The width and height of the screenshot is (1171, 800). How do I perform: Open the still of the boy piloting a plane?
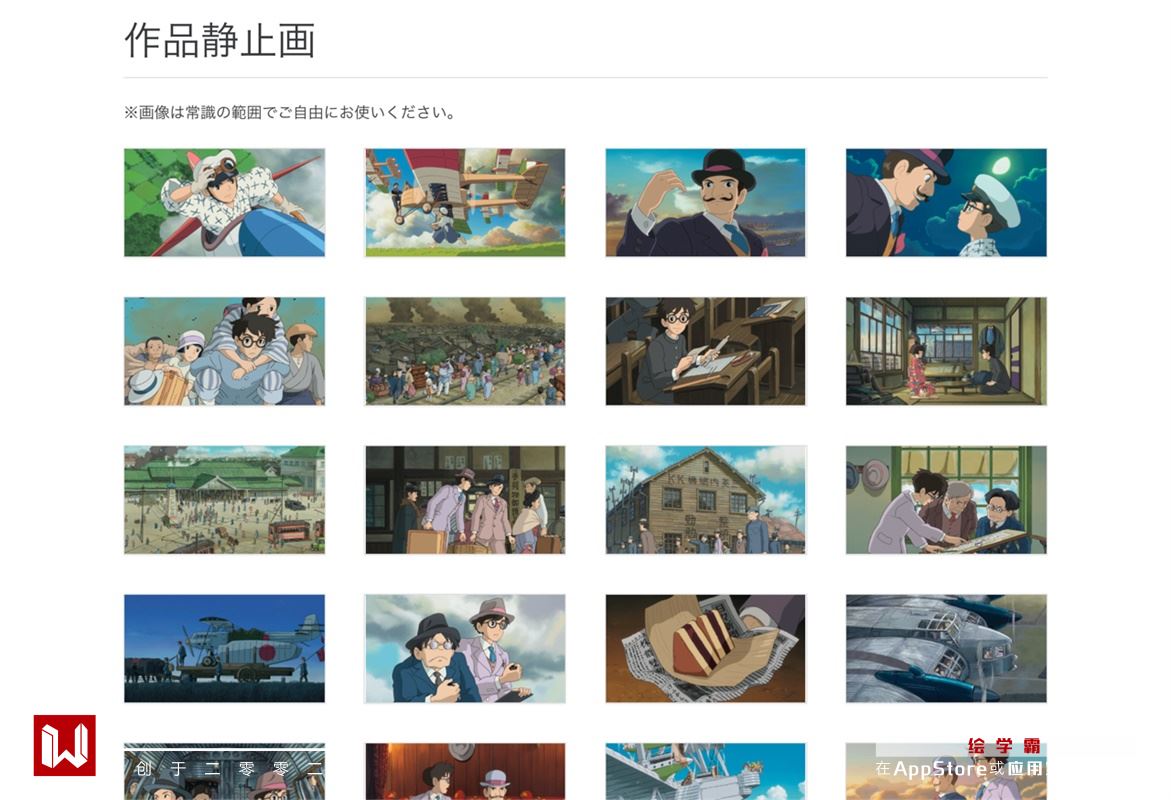pyautogui.click(x=224, y=203)
